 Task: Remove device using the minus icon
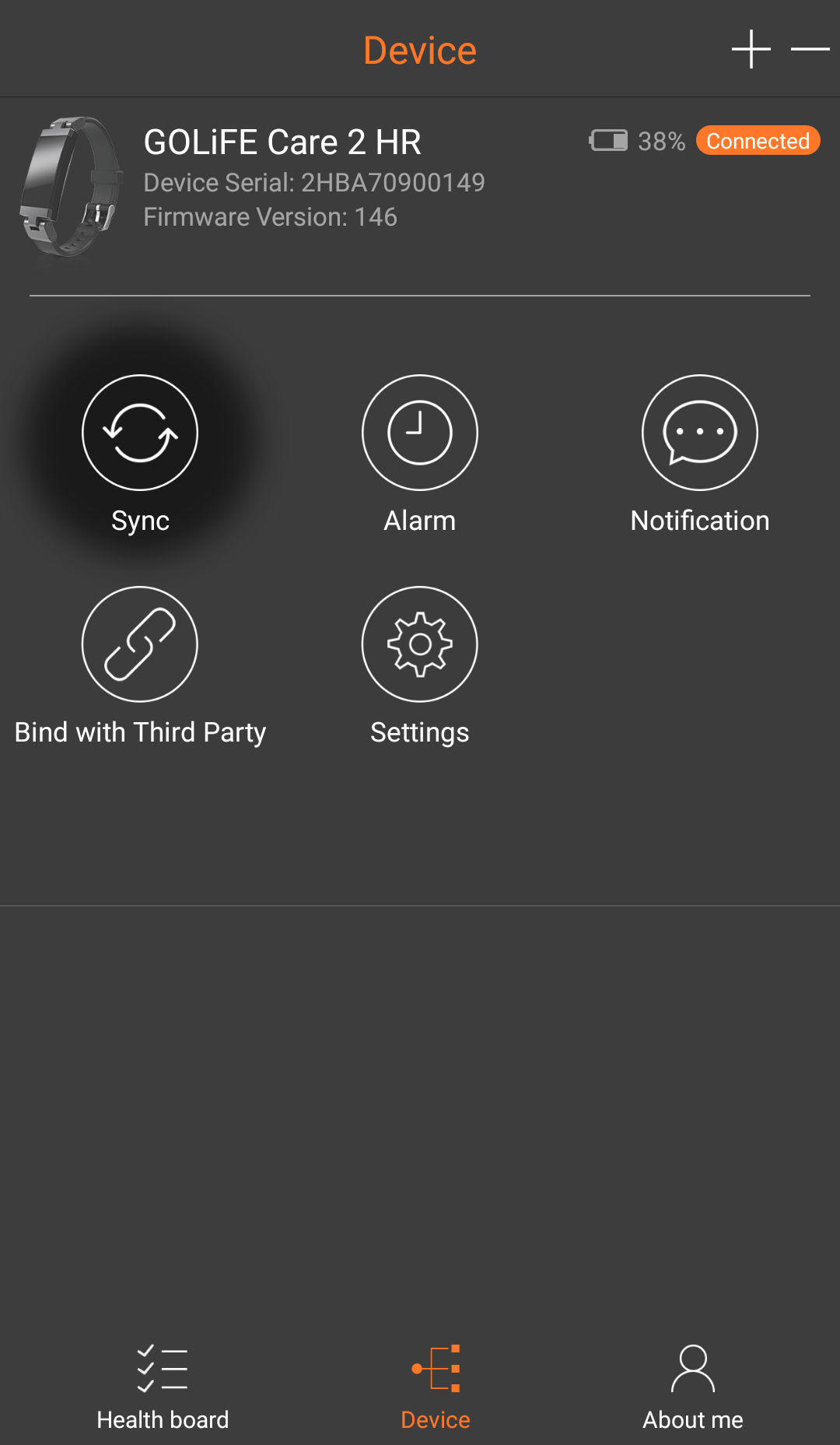[x=810, y=49]
